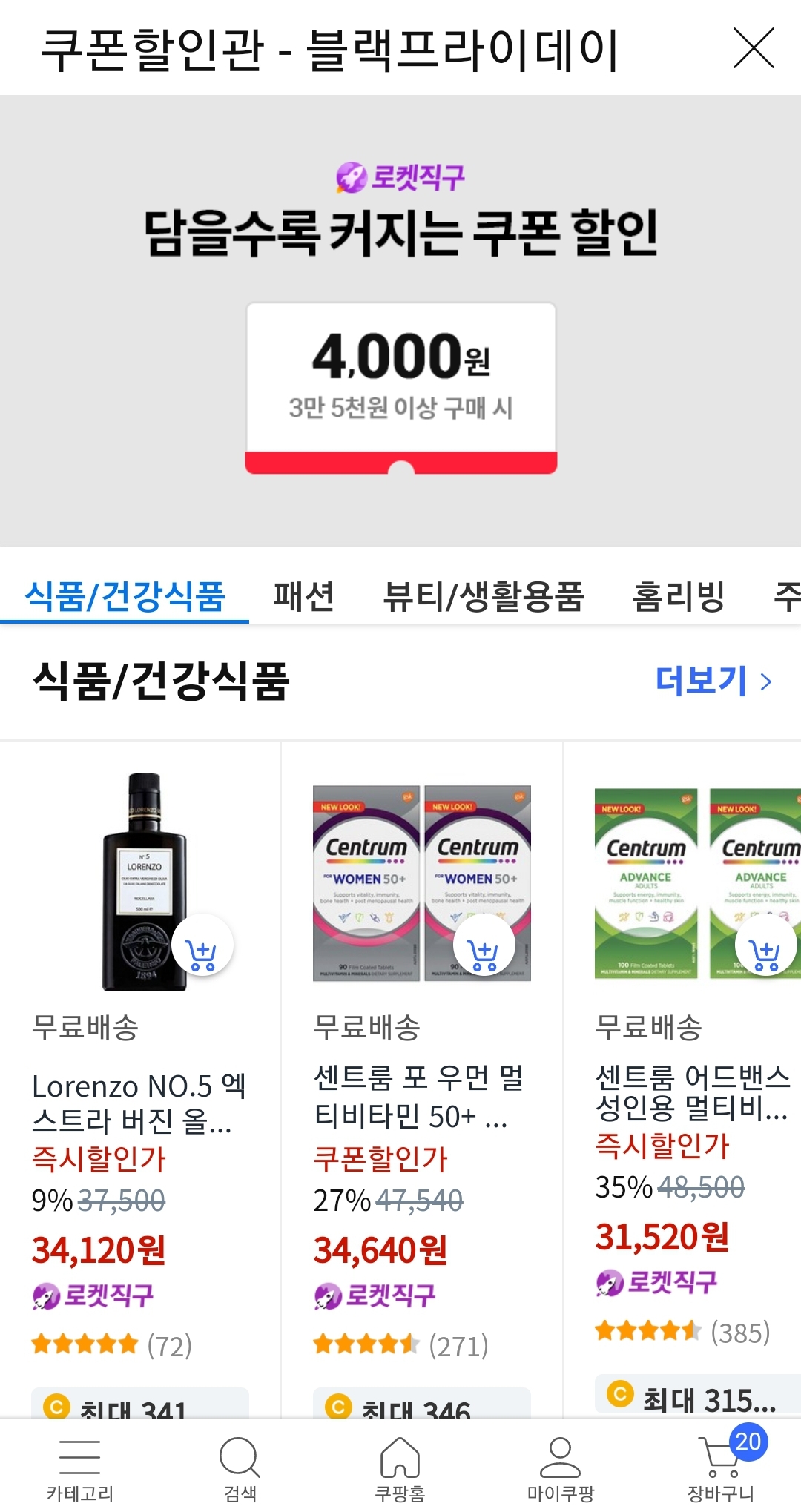This screenshot has height=1512, width=801.
Task: Close the 쿠폰할인관 page with the X
Action: tap(756, 47)
